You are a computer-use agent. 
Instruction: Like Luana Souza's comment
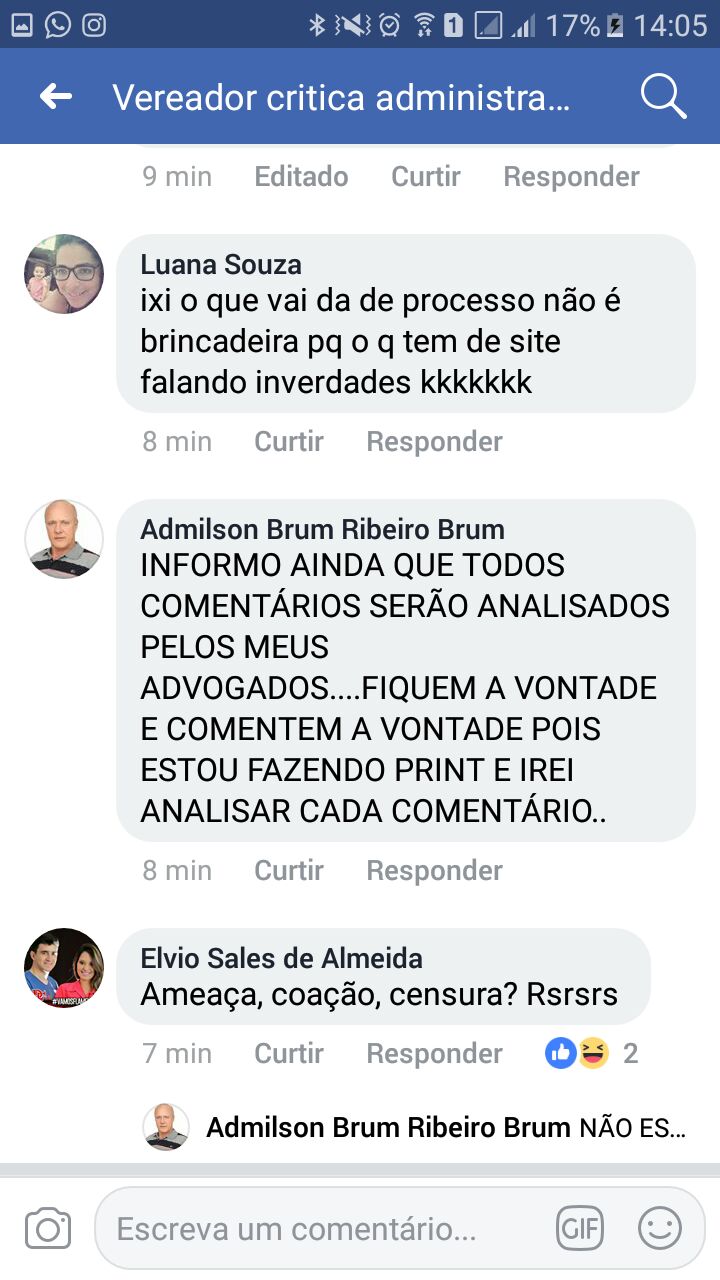pyautogui.click(x=288, y=441)
